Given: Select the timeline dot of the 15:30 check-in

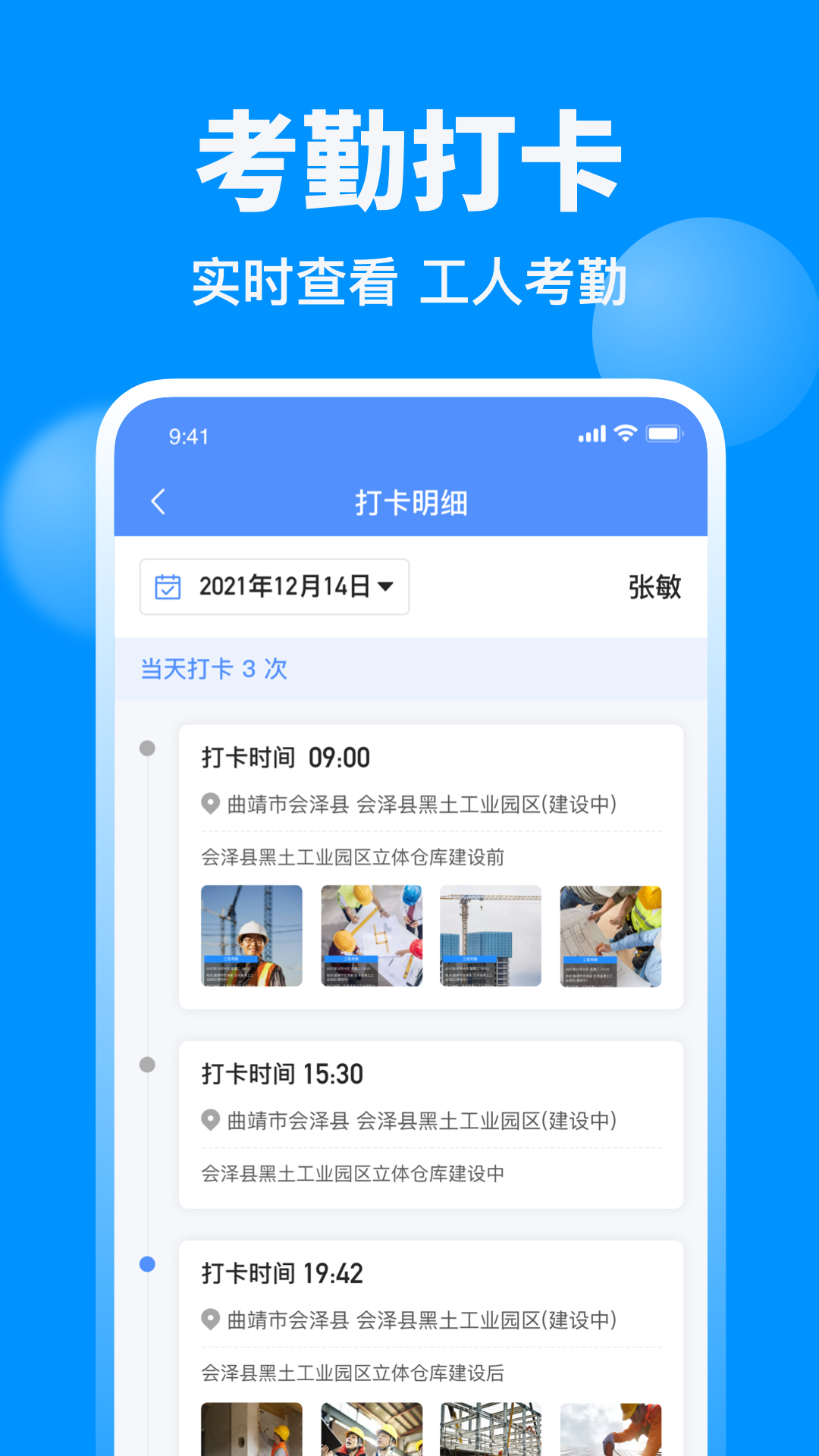Looking at the screenshot, I should click(x=146, y=1063).
